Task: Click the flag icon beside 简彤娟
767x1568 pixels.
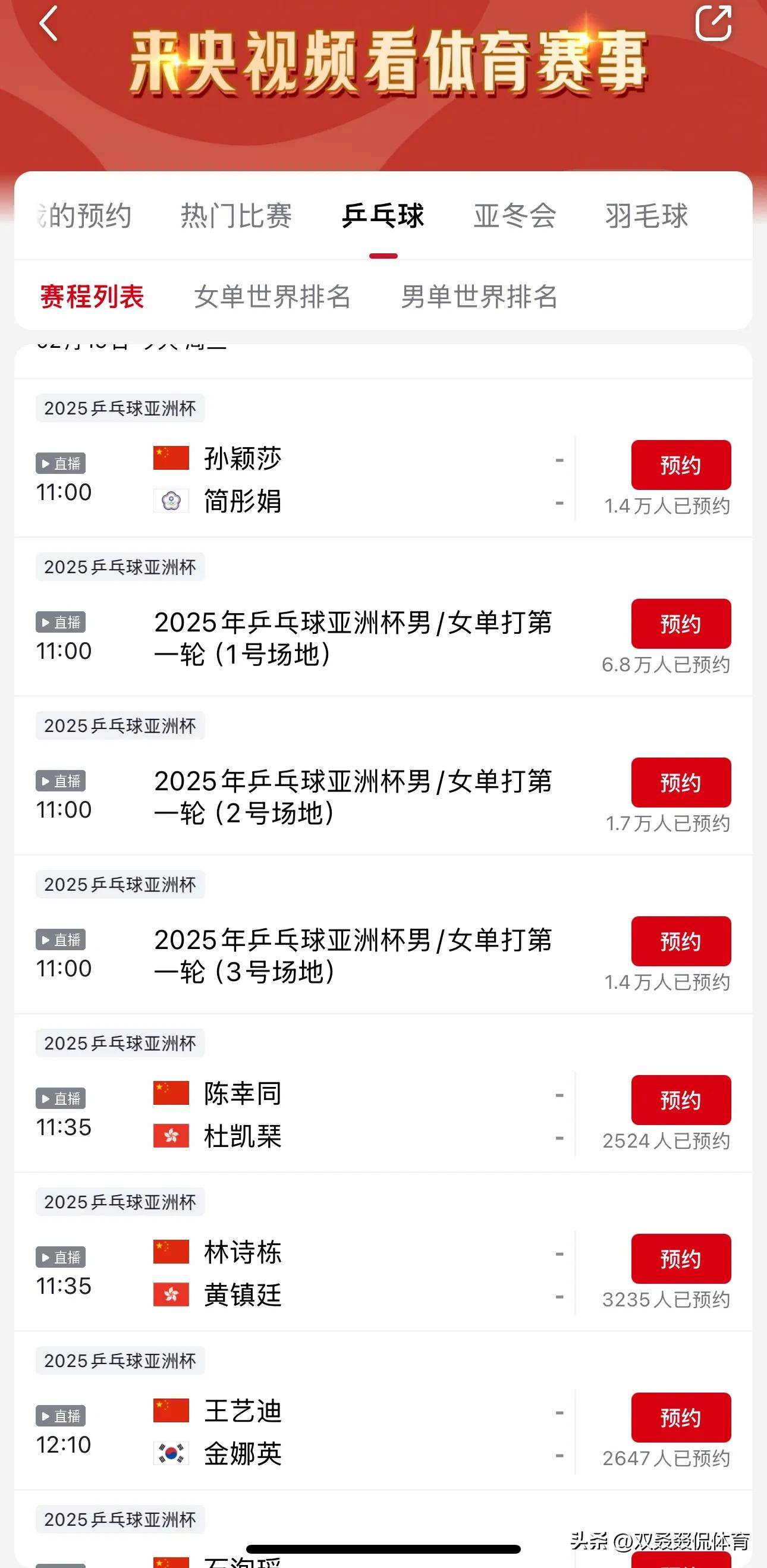Action: click(x=171, y=500)
